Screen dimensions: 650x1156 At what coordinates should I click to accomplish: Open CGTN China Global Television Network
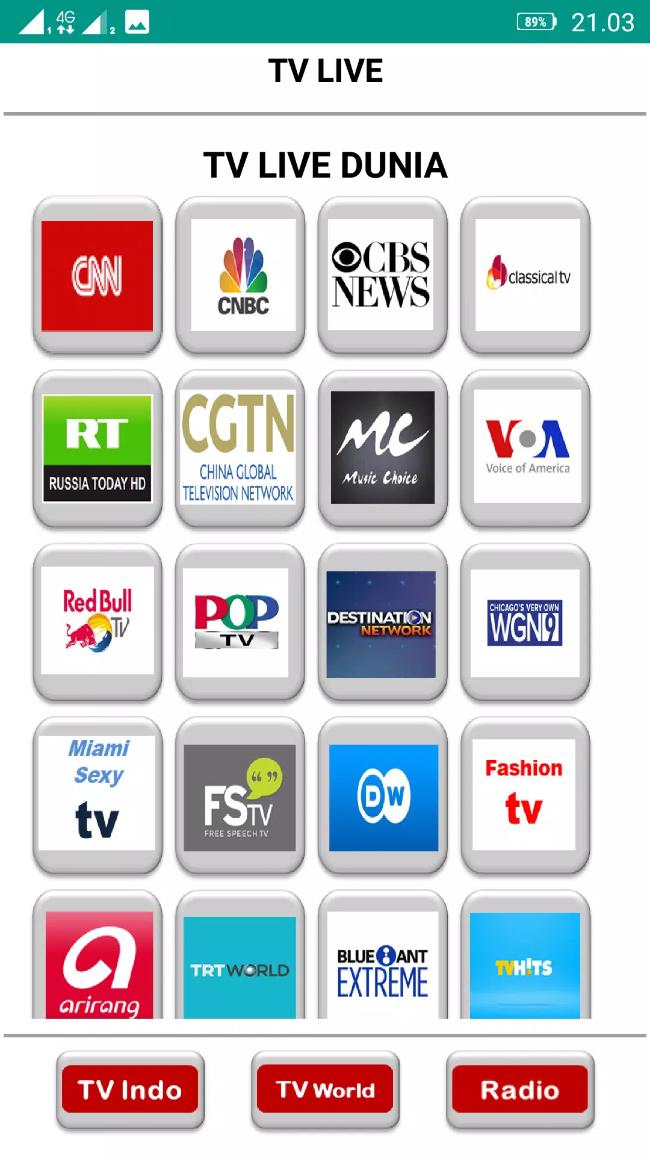click(x=240, y=449)
